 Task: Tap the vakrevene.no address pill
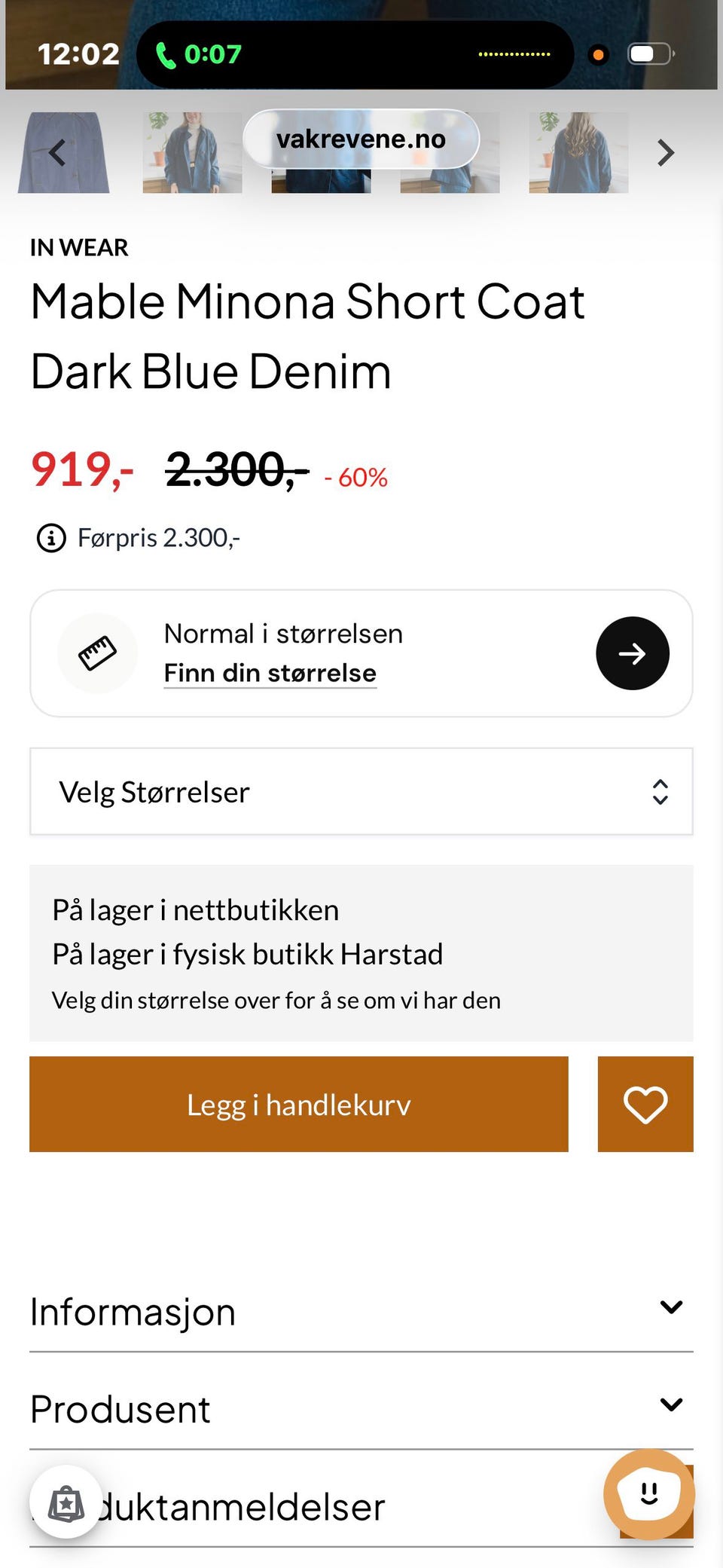tap(361, 139)
